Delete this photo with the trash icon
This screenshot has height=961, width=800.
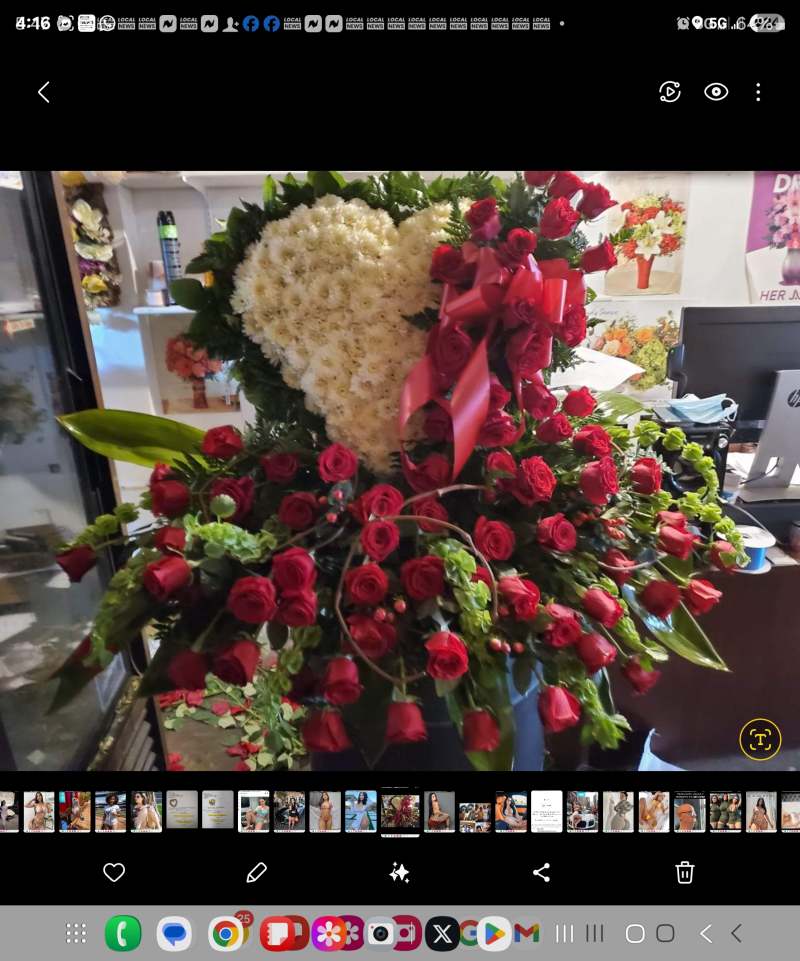[x=684, y=872]
